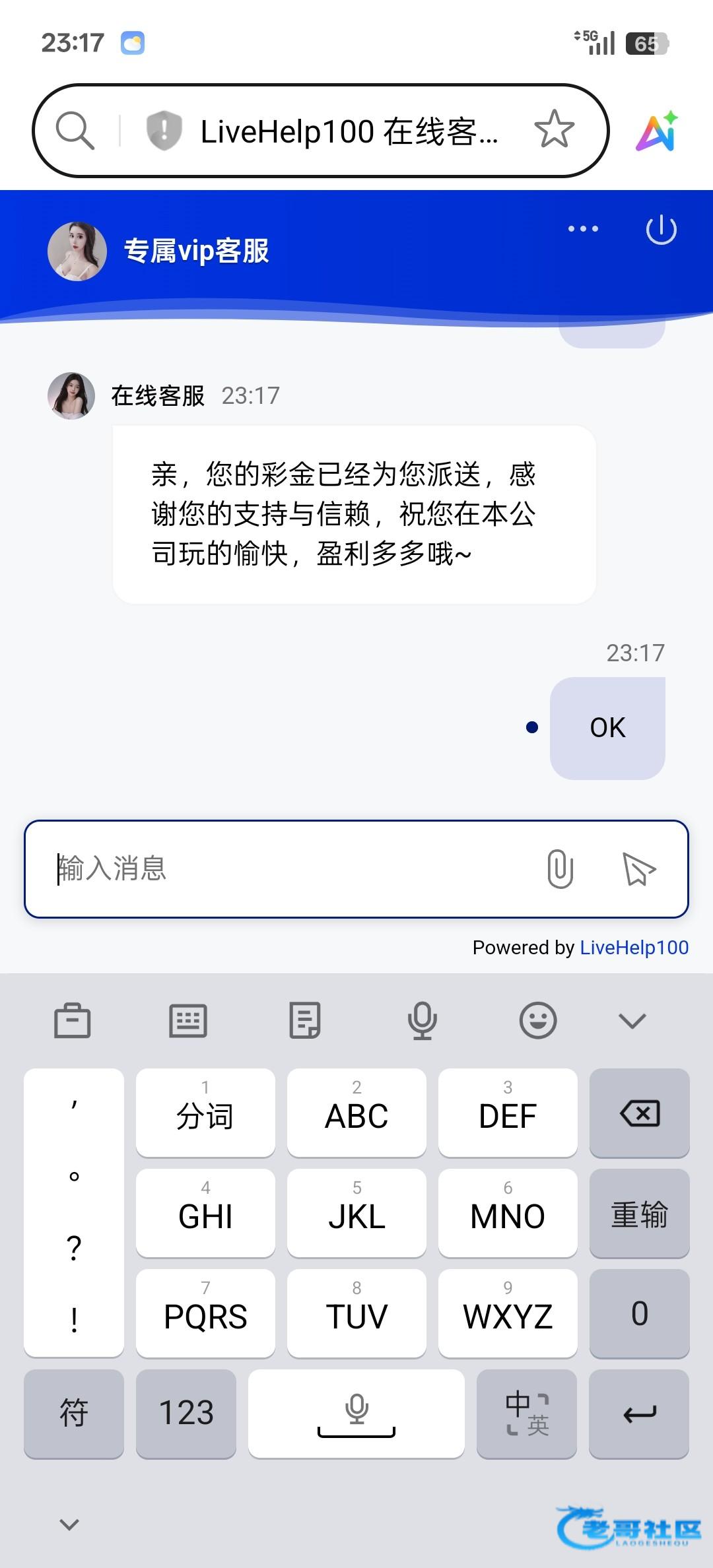Attach a file with the paperclip icon
The height and width of the screenshot is (1568, 713).
pyautogui.click(x=560, y=868)
